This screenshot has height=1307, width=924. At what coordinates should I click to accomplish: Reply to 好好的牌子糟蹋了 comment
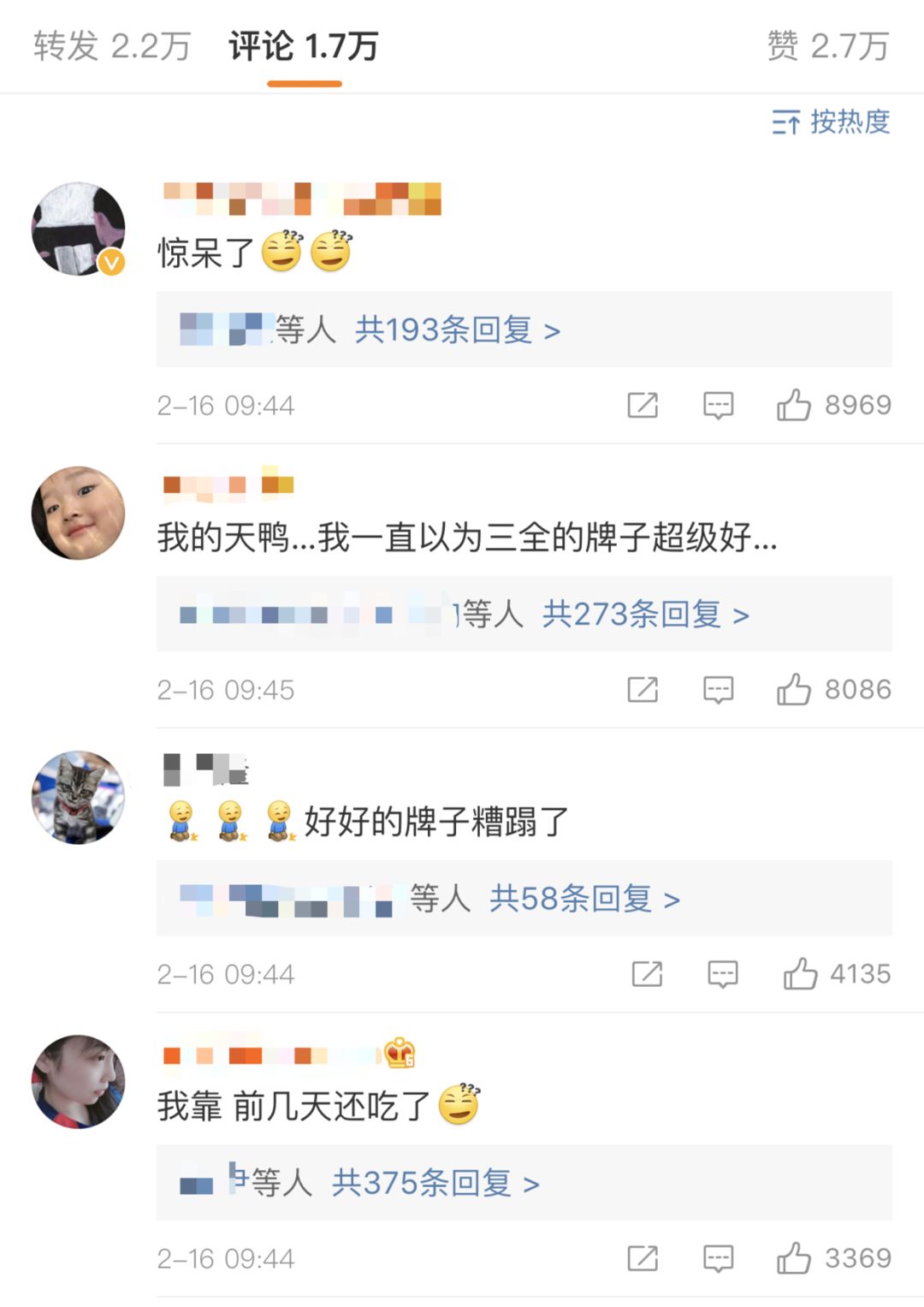tap(723, 974)
